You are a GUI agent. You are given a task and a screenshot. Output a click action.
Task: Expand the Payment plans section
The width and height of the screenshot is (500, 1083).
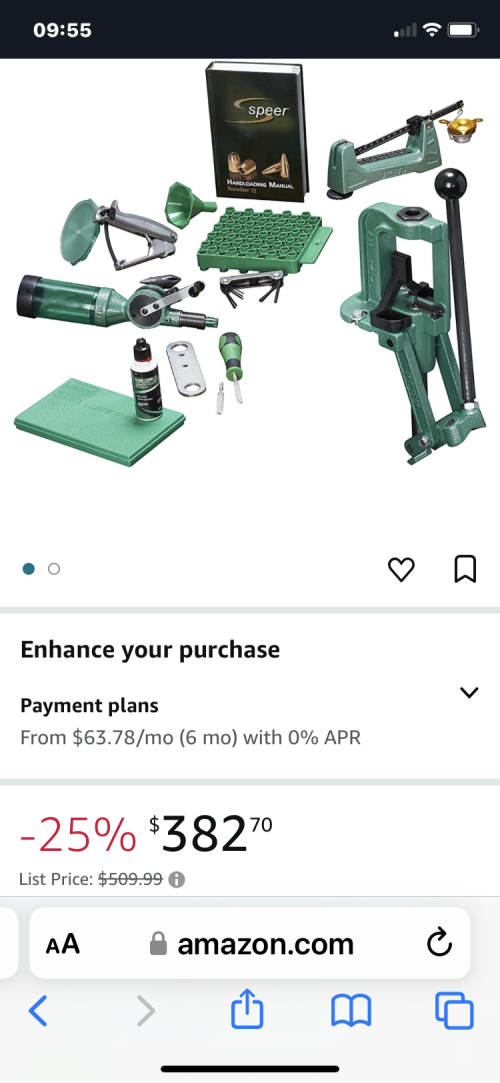(x=469, y=692)
